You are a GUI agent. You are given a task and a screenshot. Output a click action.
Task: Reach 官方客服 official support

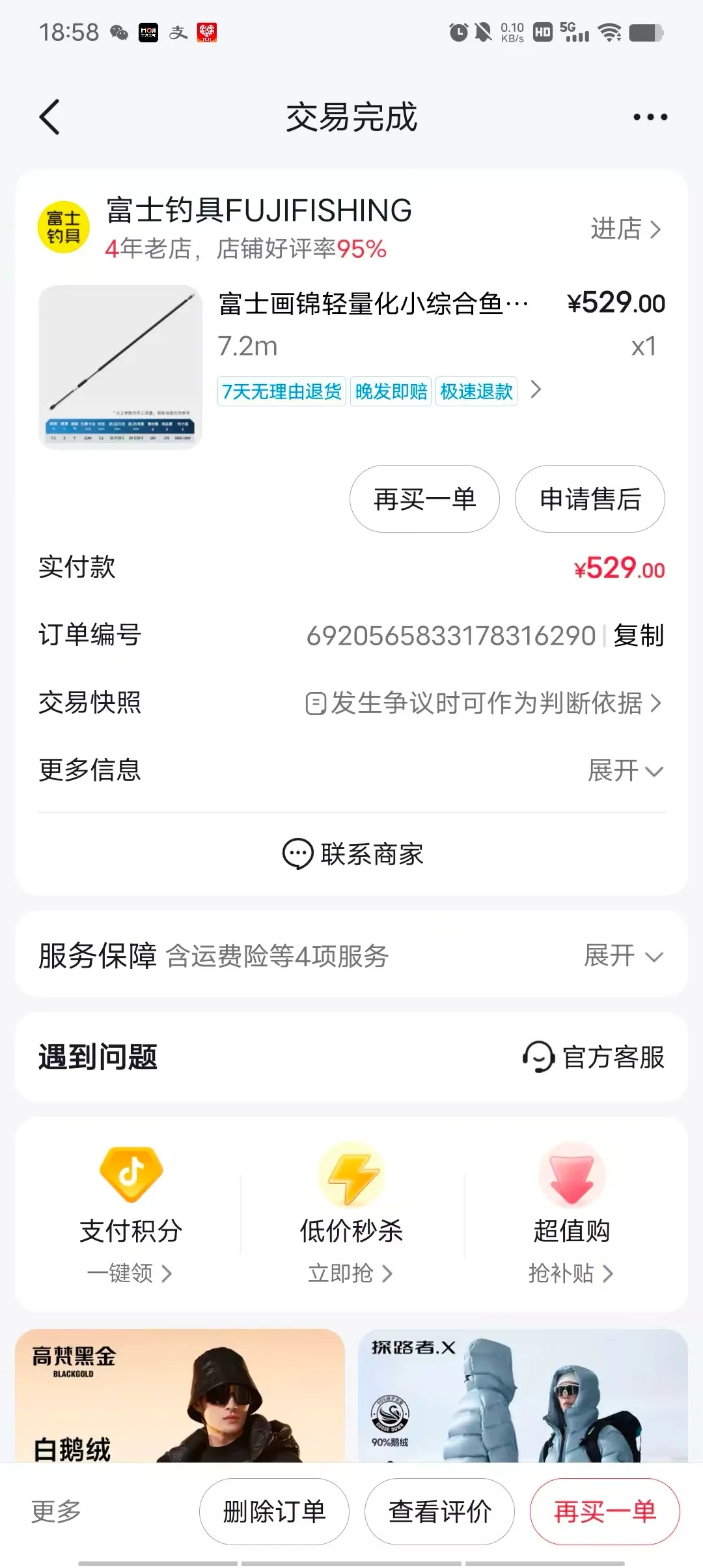(x=594, y=1057)
